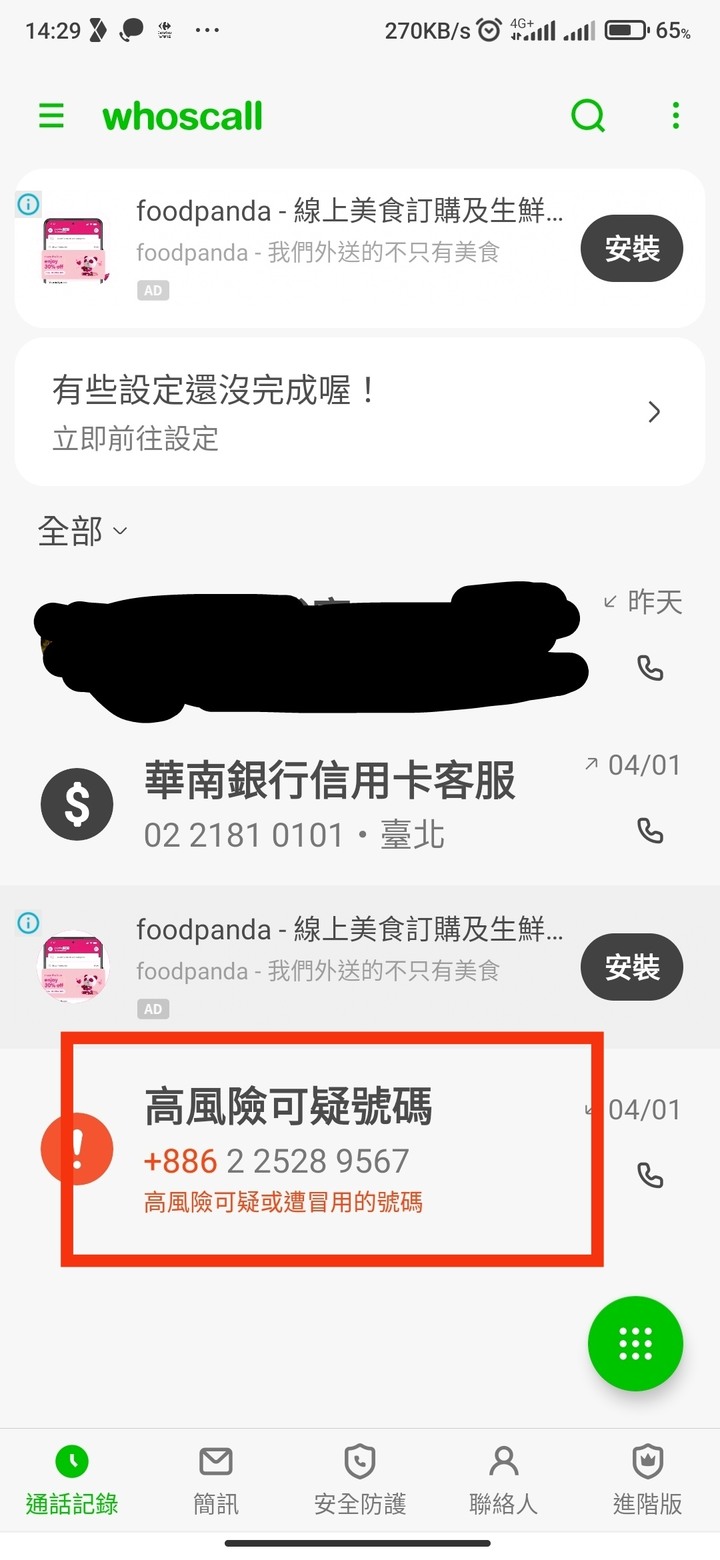Switch to the 簡訊 tab
The height and width of the screenshot is (1560, 720).
point(216,1480)
